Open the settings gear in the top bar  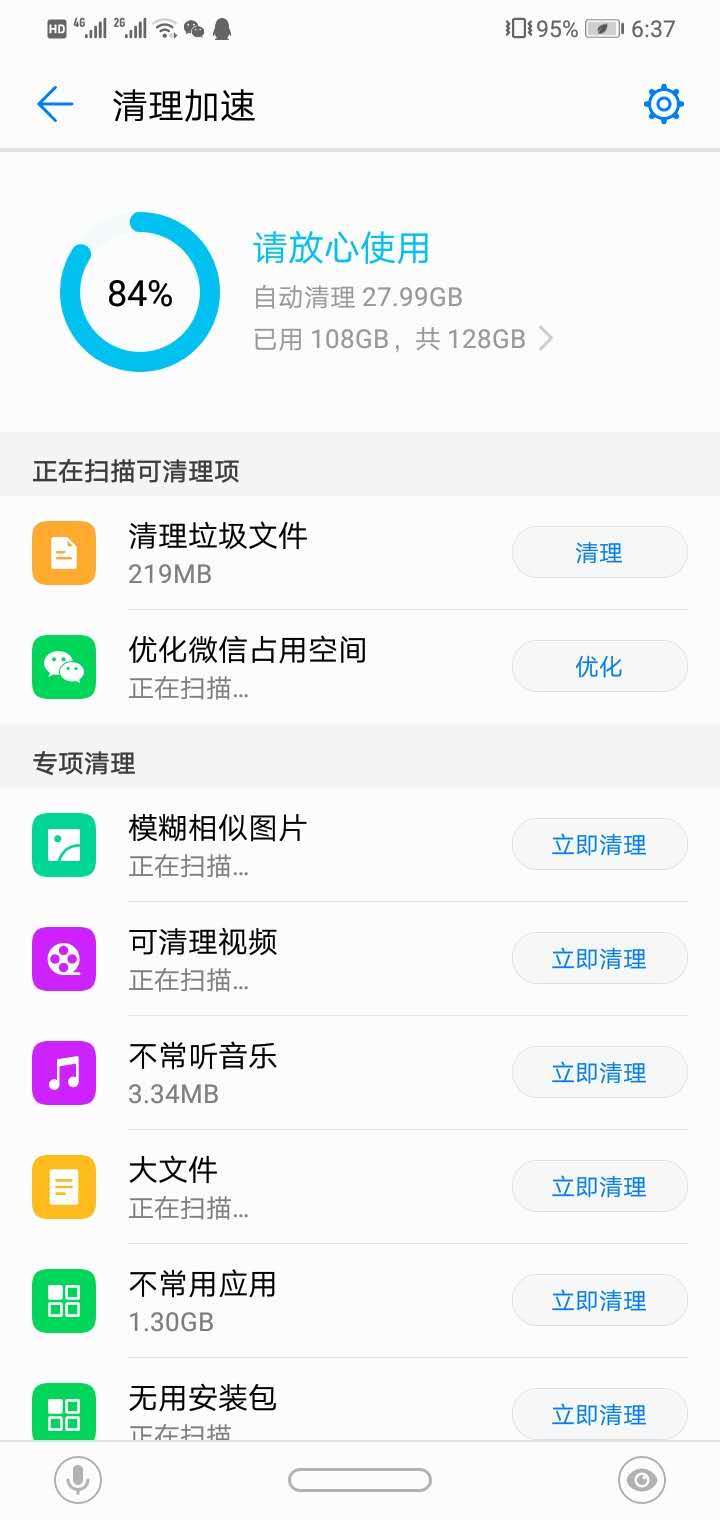[x=662, y=103]
